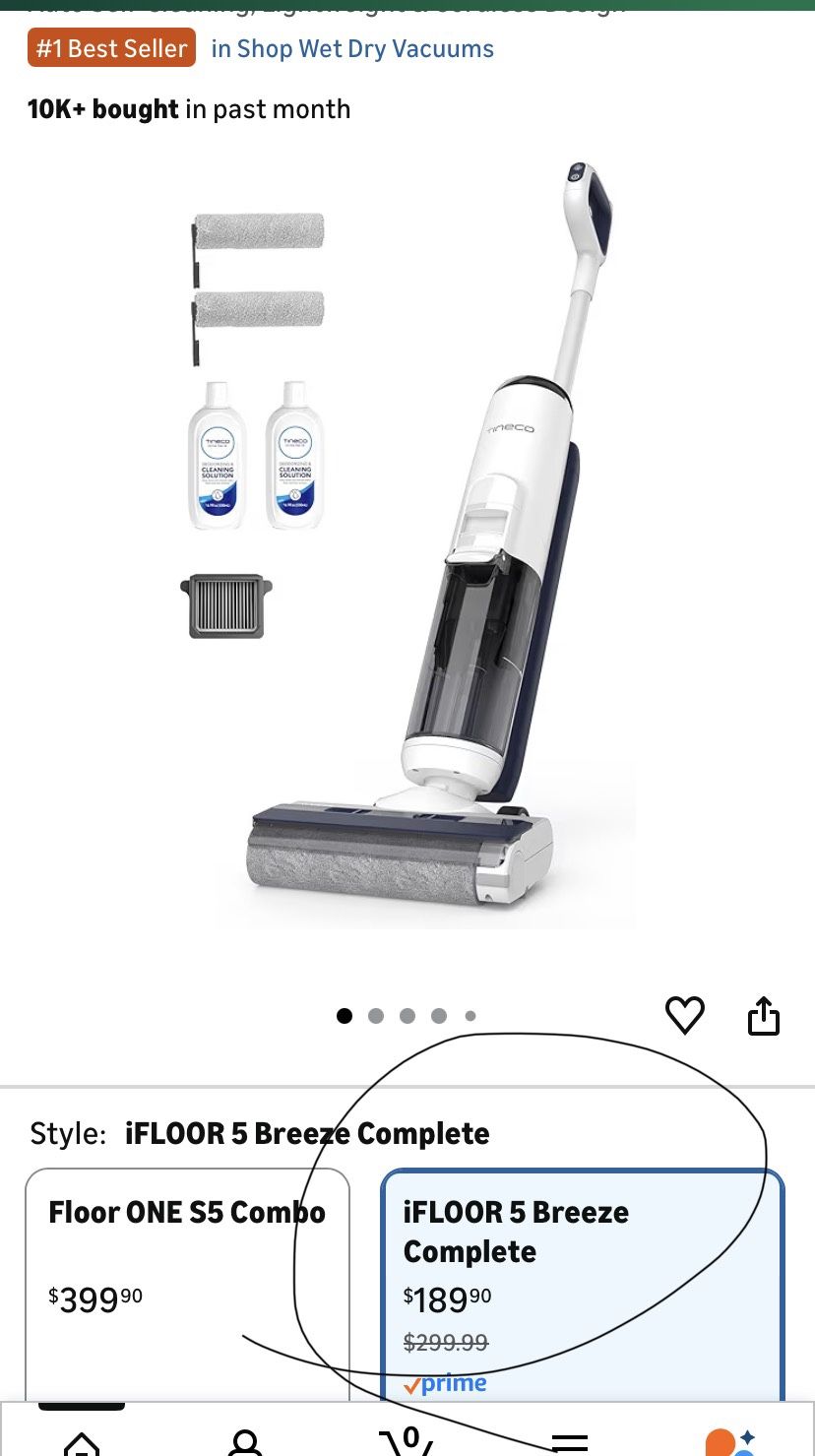
Task: Share this product listing
Action: click(x=764, y=1015)
